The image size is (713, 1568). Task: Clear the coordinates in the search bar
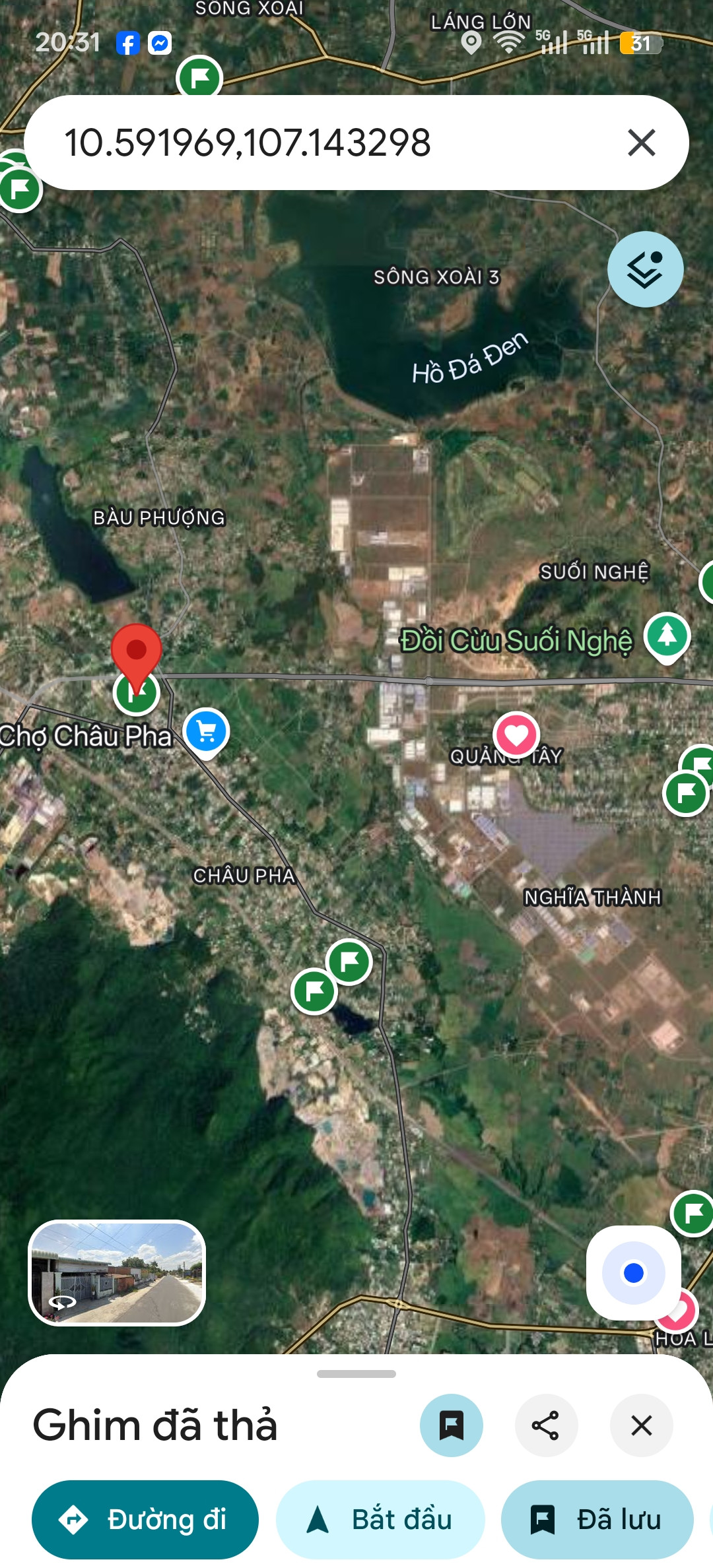click(642, 143)
